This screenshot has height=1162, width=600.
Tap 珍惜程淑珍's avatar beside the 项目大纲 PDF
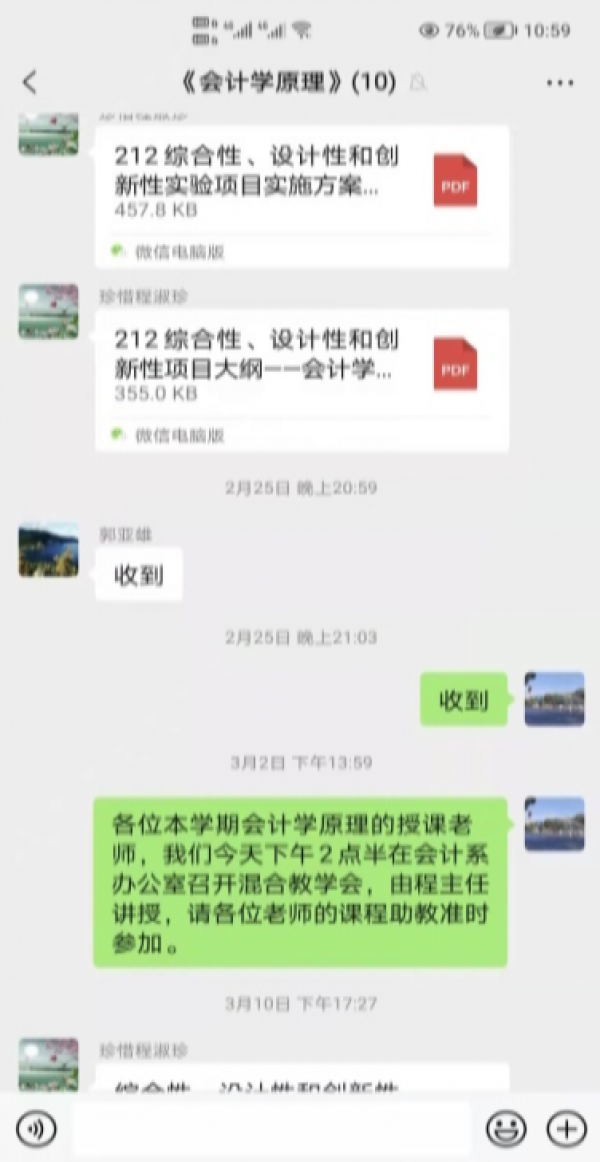point(48,311)
